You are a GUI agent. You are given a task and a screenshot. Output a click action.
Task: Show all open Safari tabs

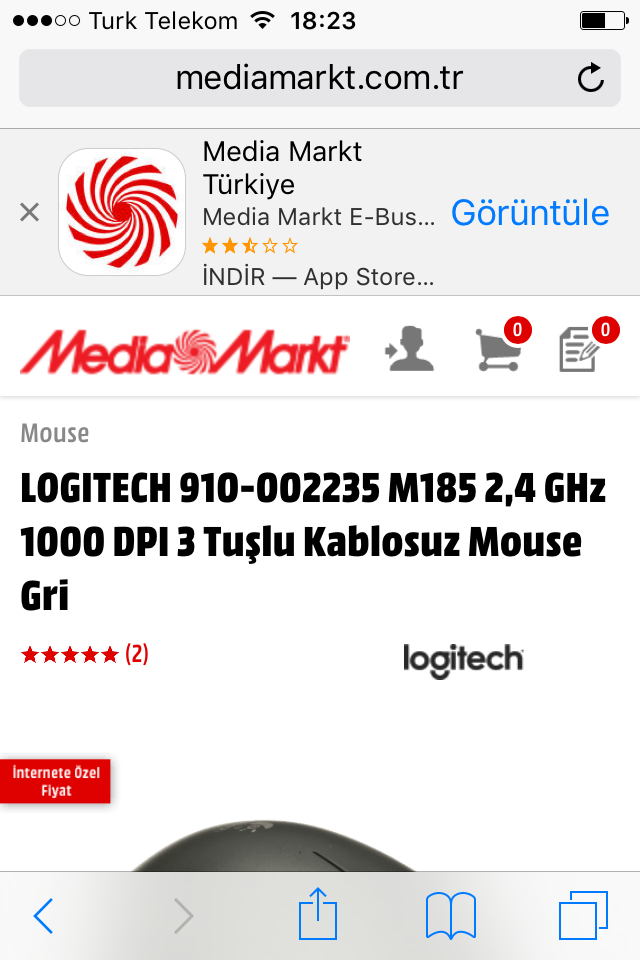[x=583, y=915]
